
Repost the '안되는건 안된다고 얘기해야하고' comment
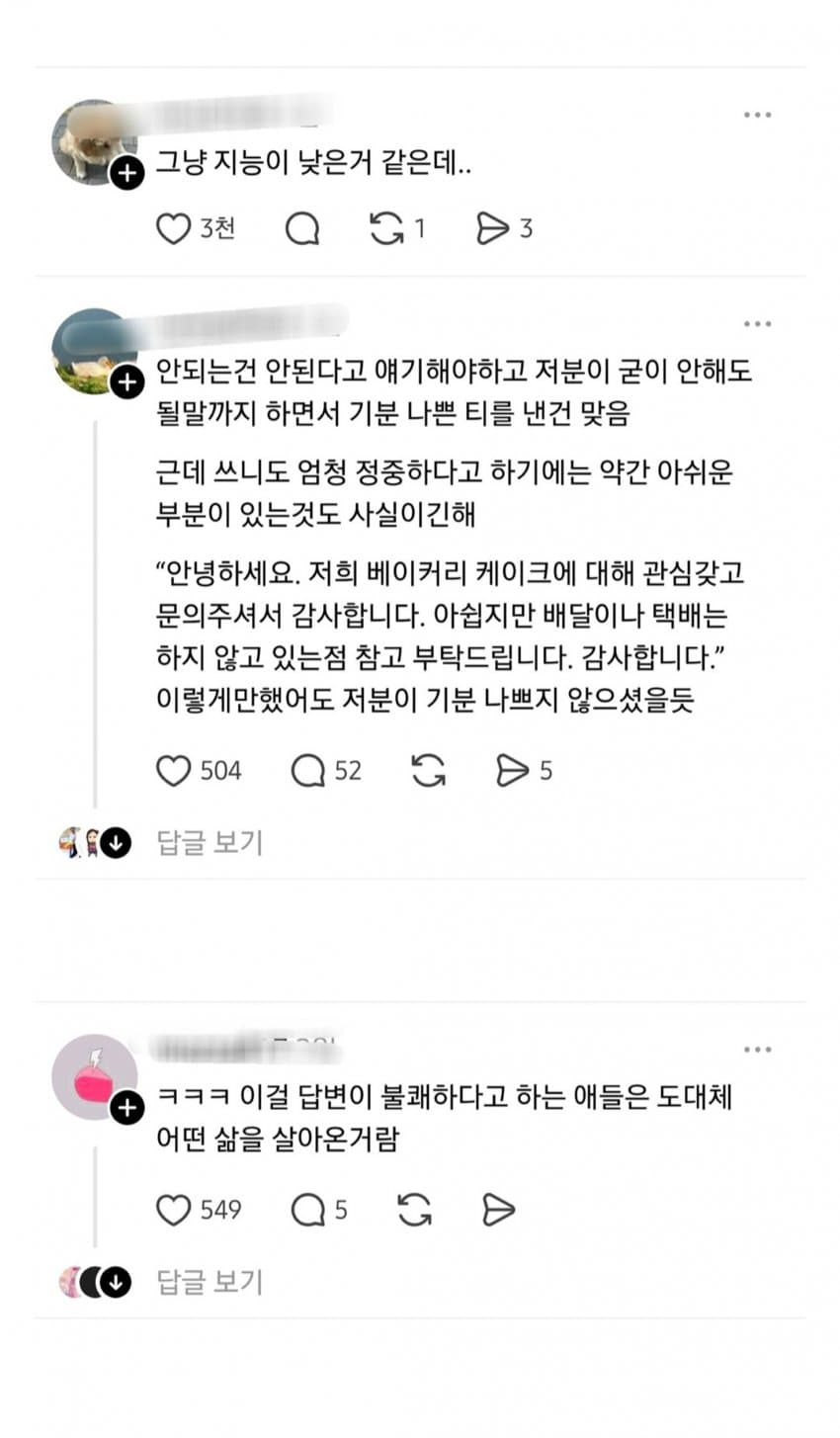428,771
